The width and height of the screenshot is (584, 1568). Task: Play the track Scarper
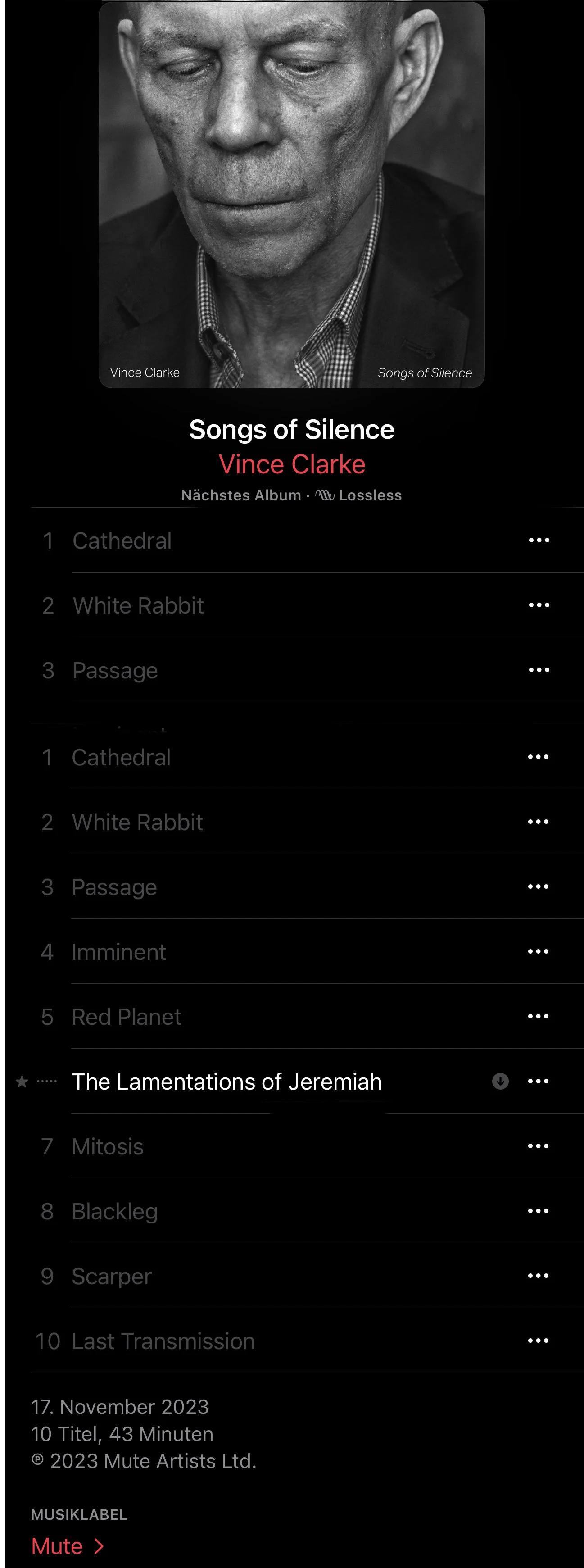tap(111, 1277)
